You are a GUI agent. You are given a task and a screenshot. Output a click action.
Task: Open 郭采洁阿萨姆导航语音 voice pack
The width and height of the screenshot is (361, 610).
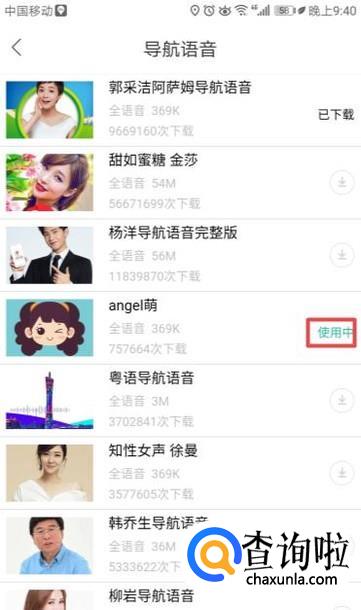180,110
